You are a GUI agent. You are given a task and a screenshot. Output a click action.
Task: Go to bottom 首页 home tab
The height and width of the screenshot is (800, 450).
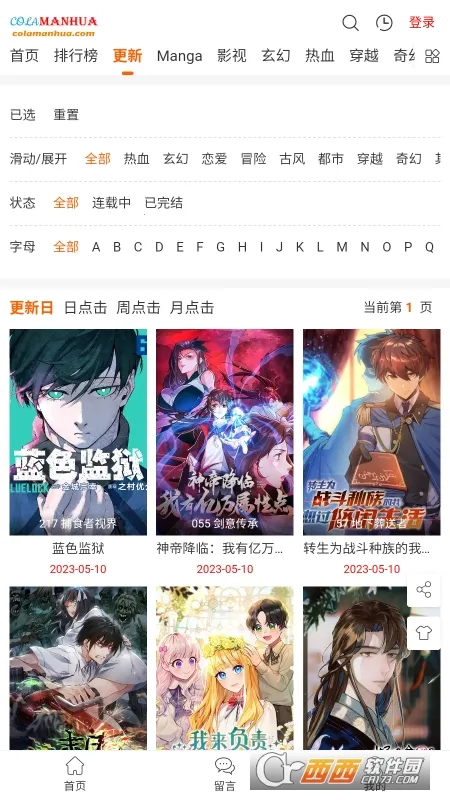point(75,774)
